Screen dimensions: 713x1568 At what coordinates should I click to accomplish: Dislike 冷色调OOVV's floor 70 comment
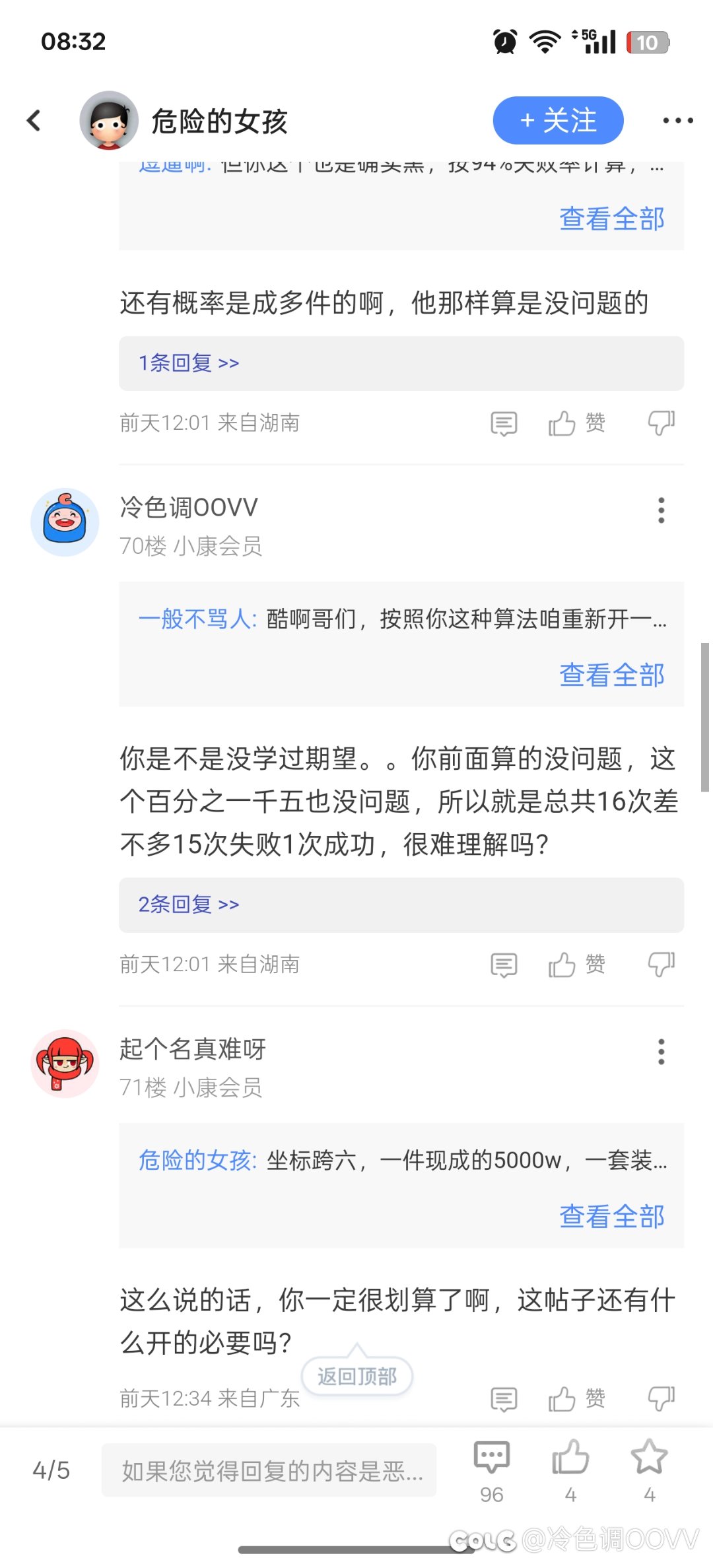click(x=661, y=965)
